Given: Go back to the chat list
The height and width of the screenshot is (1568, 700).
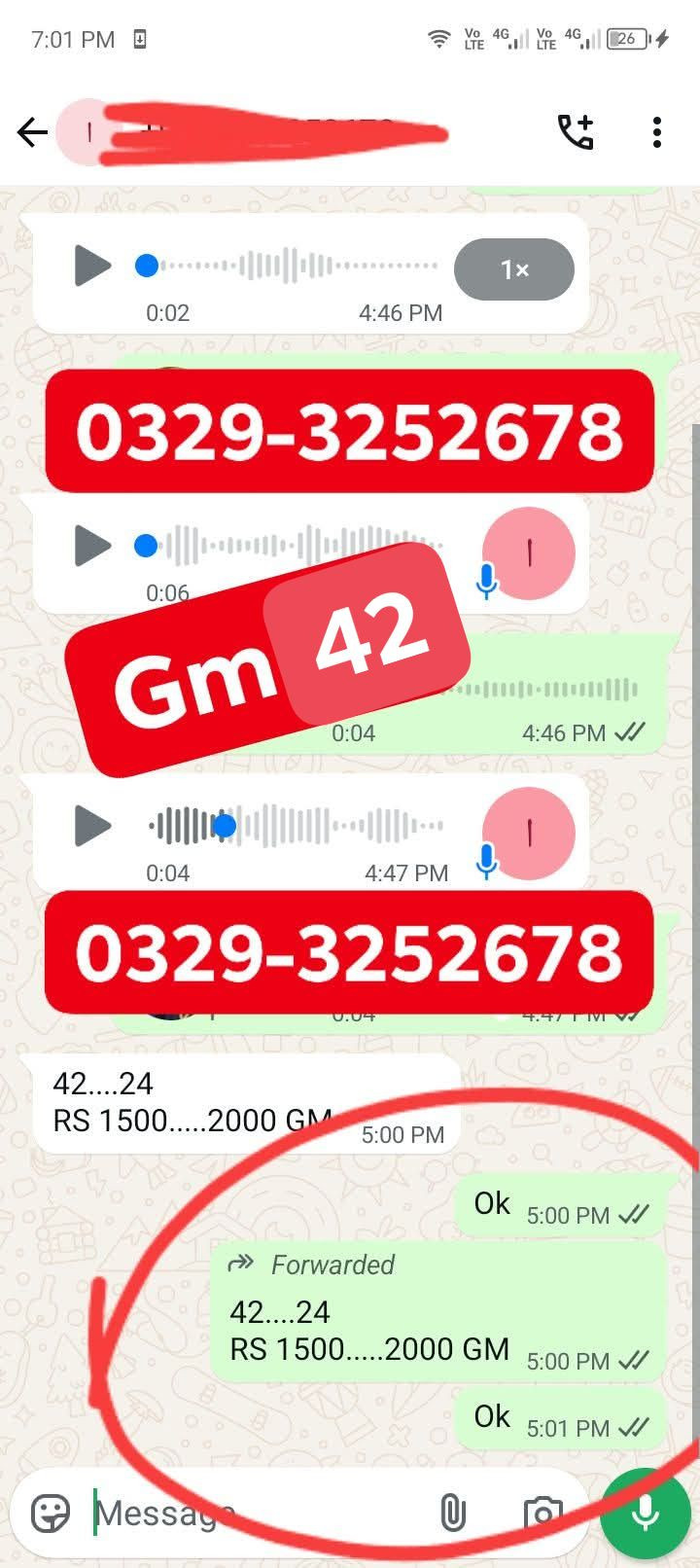Looking at the screenshot, I should (x=32, y=132).
